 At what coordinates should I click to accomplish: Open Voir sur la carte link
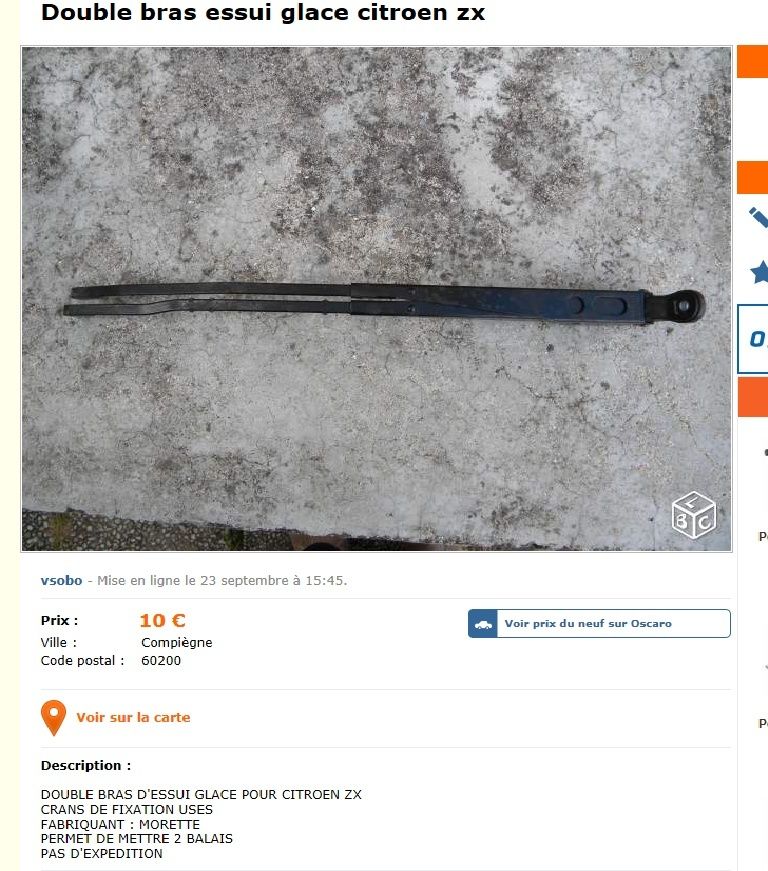(132, 718)
